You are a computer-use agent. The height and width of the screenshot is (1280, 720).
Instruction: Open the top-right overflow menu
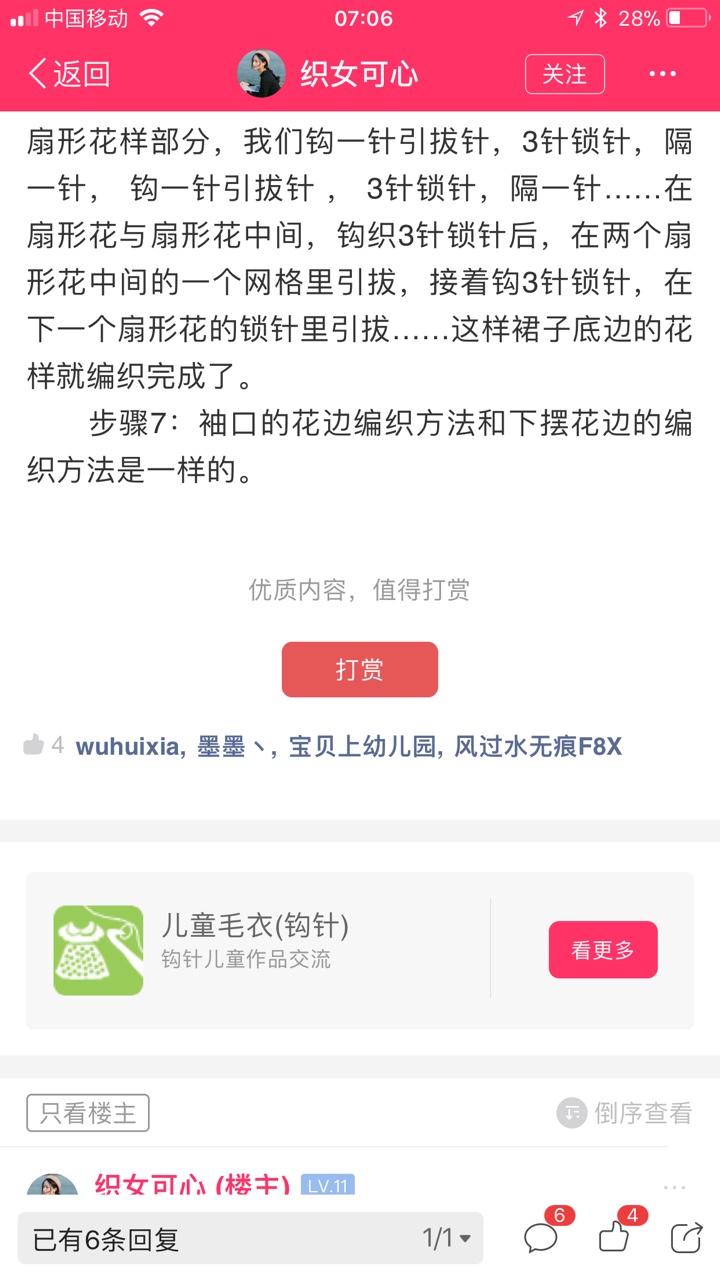pos(662,74)
